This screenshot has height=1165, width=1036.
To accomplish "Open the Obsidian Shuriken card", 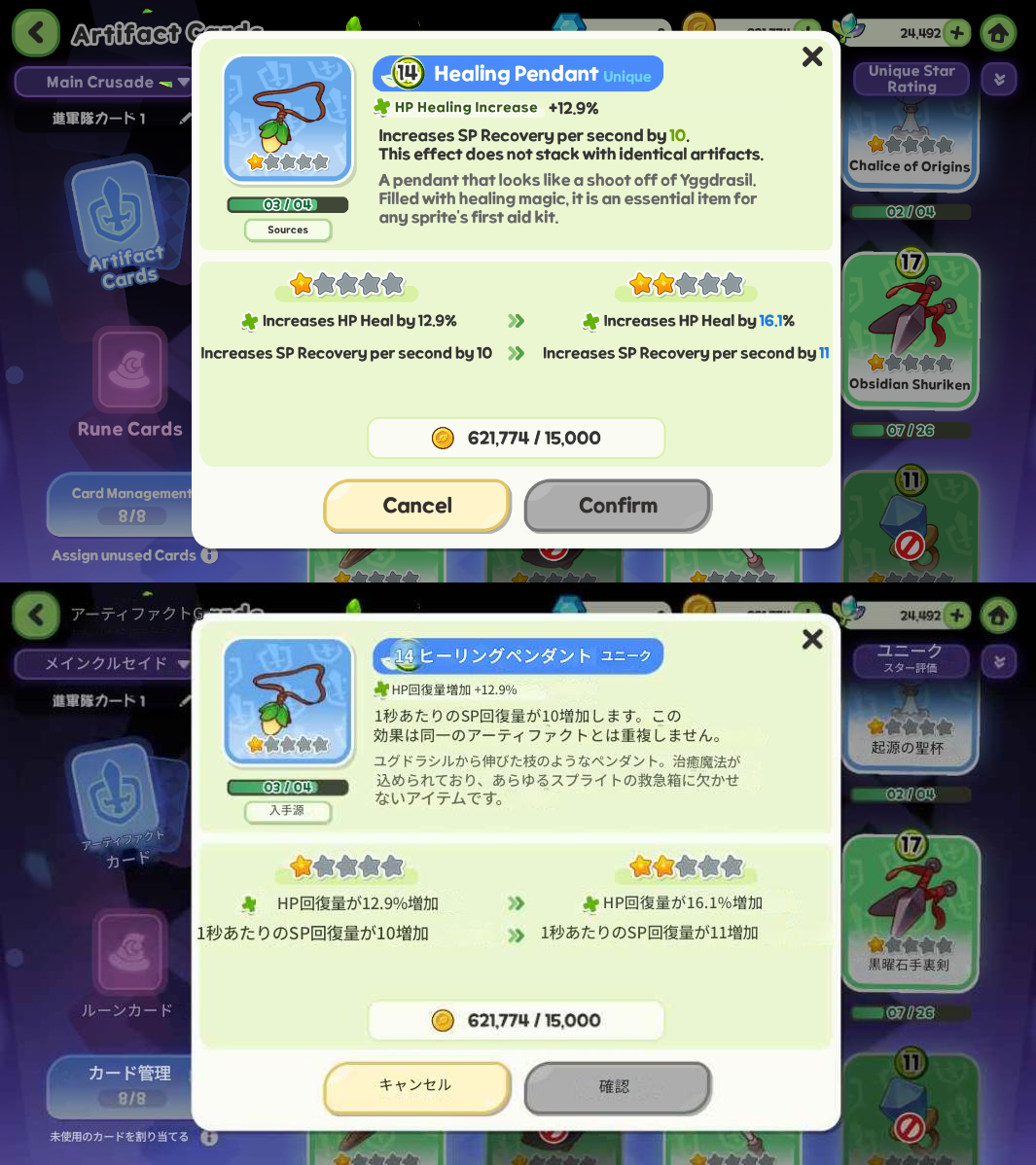I will pyautogui.click(x=911, y=331).
